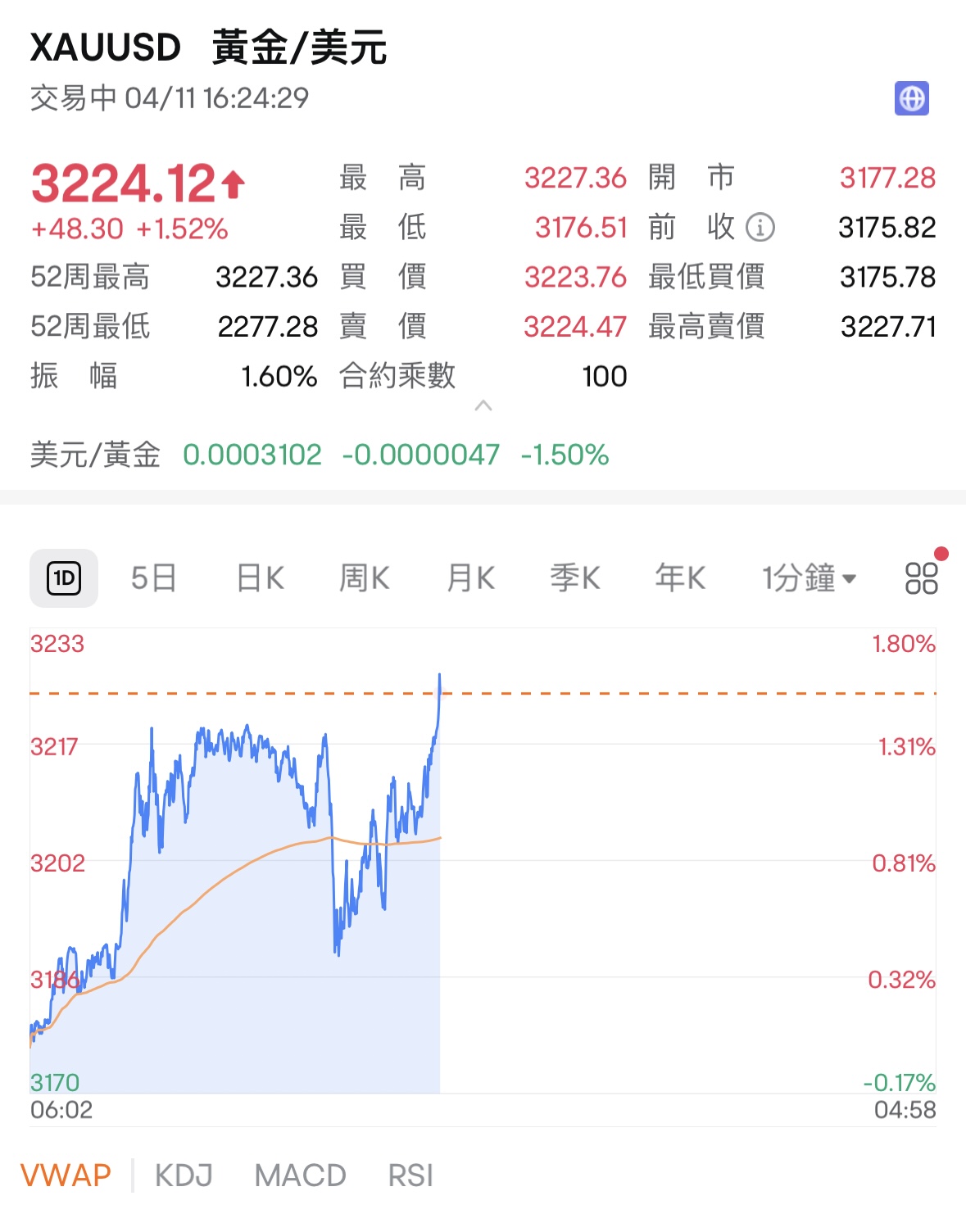Show the MACD indicator
The image size is (966, 1232).
click(x=300, y=1175)
